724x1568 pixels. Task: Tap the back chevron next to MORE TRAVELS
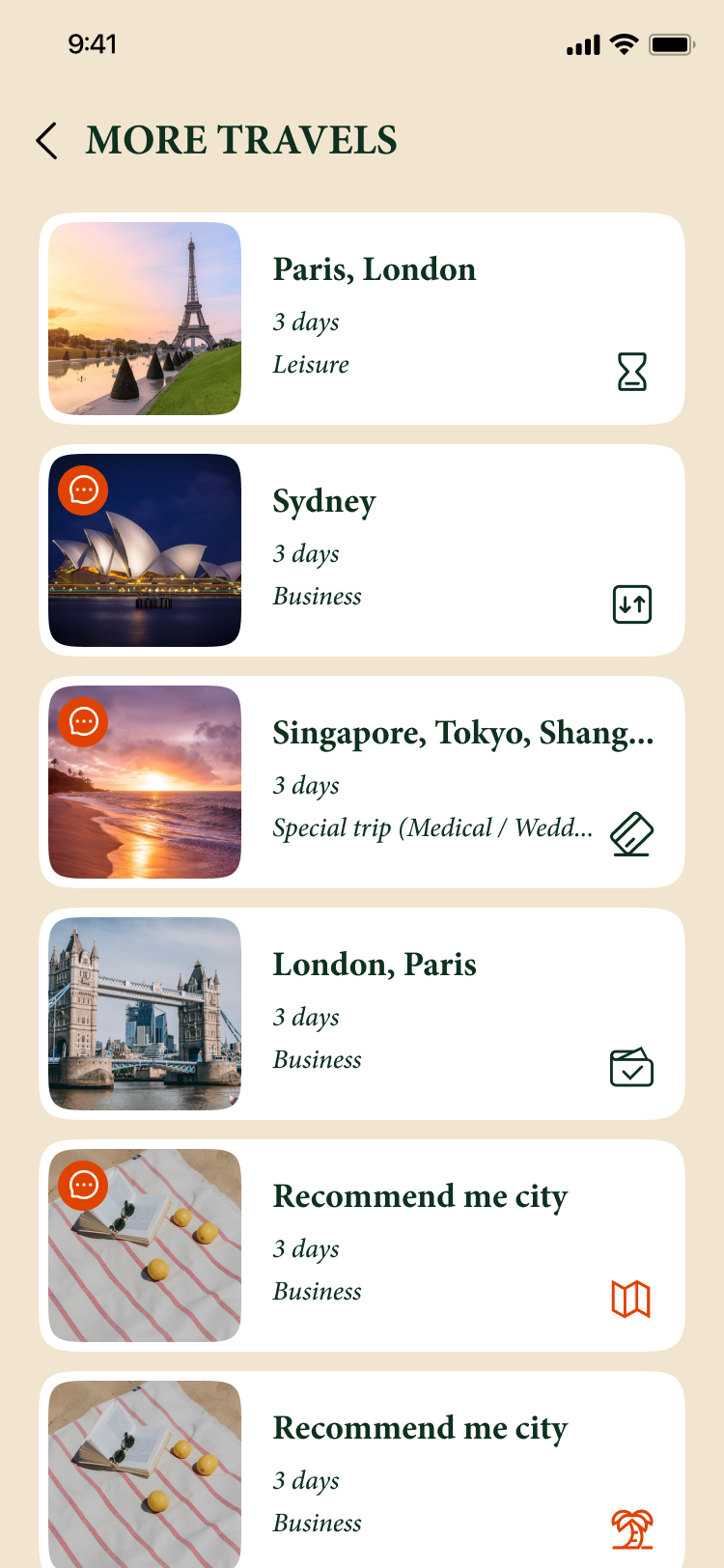tap(46, 140)
